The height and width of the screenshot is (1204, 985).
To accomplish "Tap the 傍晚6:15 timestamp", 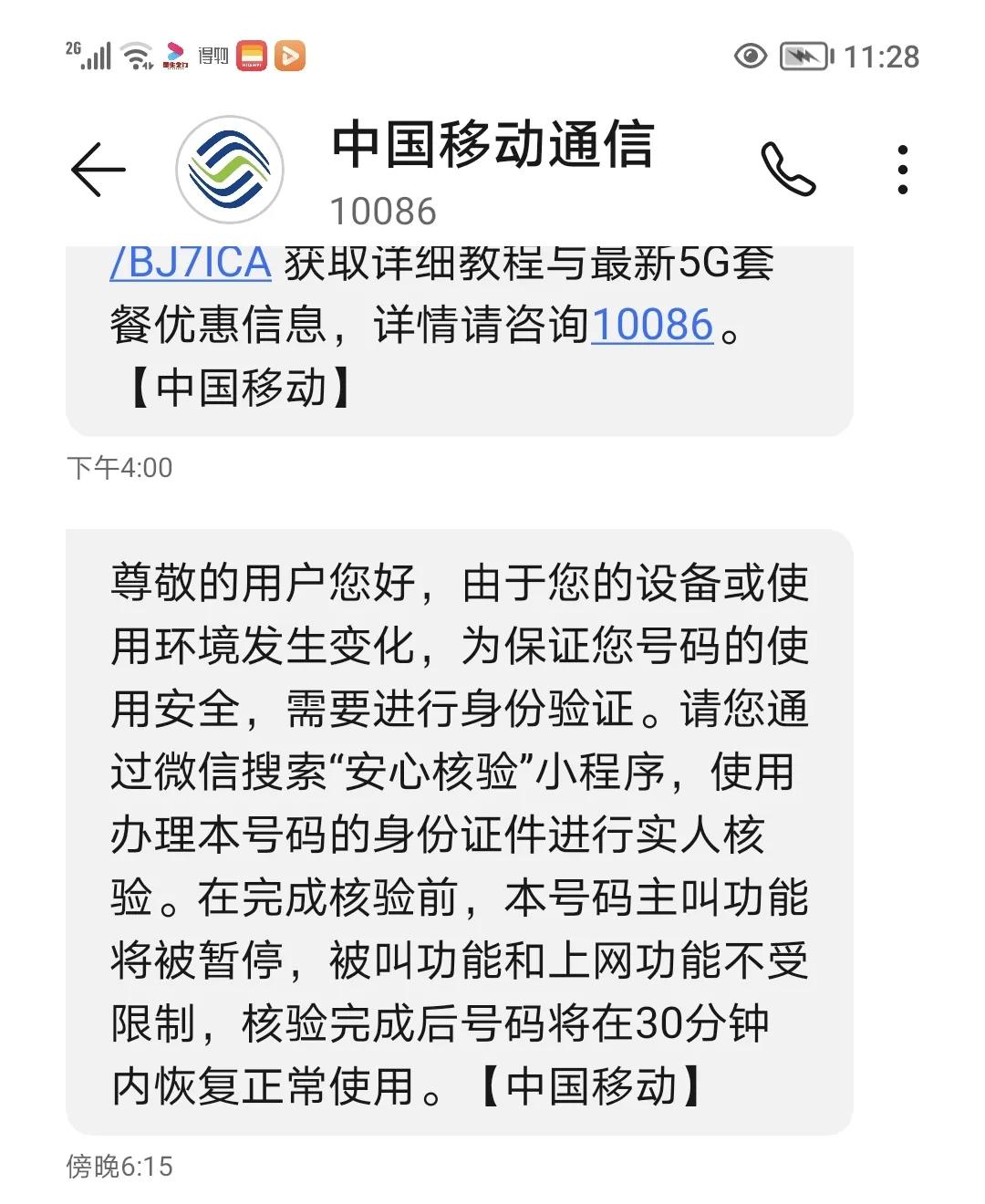I will point(121,1164).
